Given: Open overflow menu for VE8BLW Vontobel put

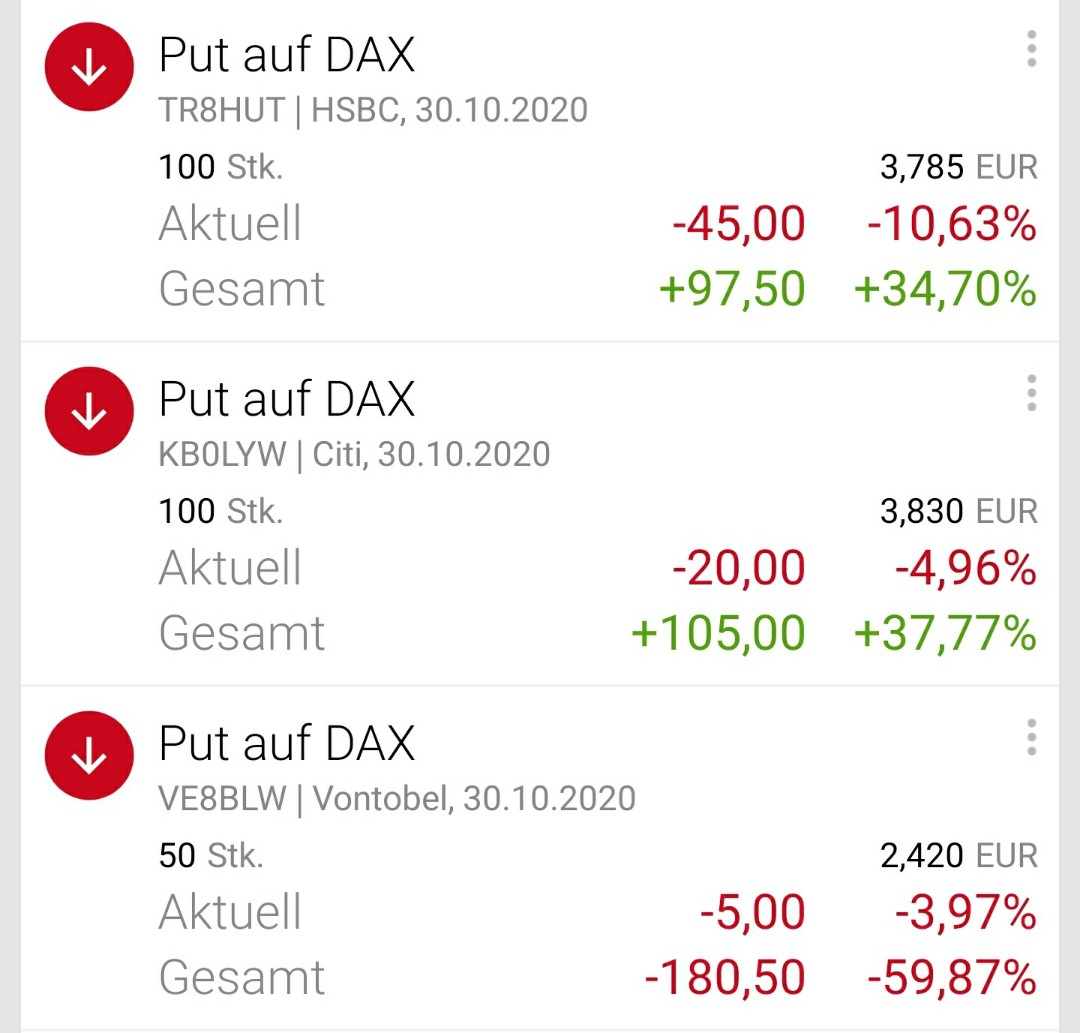Looking at the screenshot, I should click(x=1031, y=738).
